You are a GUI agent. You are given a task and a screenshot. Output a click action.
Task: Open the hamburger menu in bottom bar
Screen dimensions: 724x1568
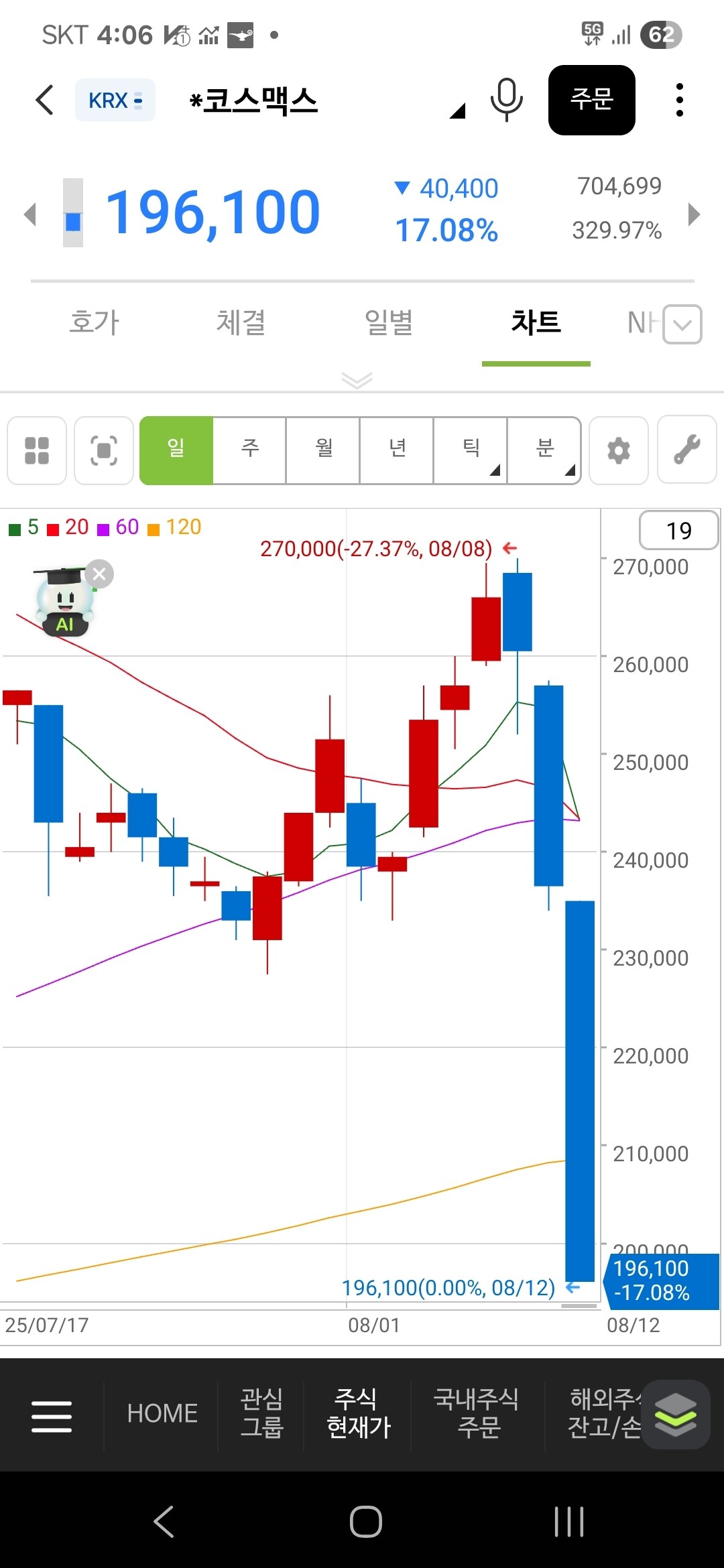[52, 1417]
